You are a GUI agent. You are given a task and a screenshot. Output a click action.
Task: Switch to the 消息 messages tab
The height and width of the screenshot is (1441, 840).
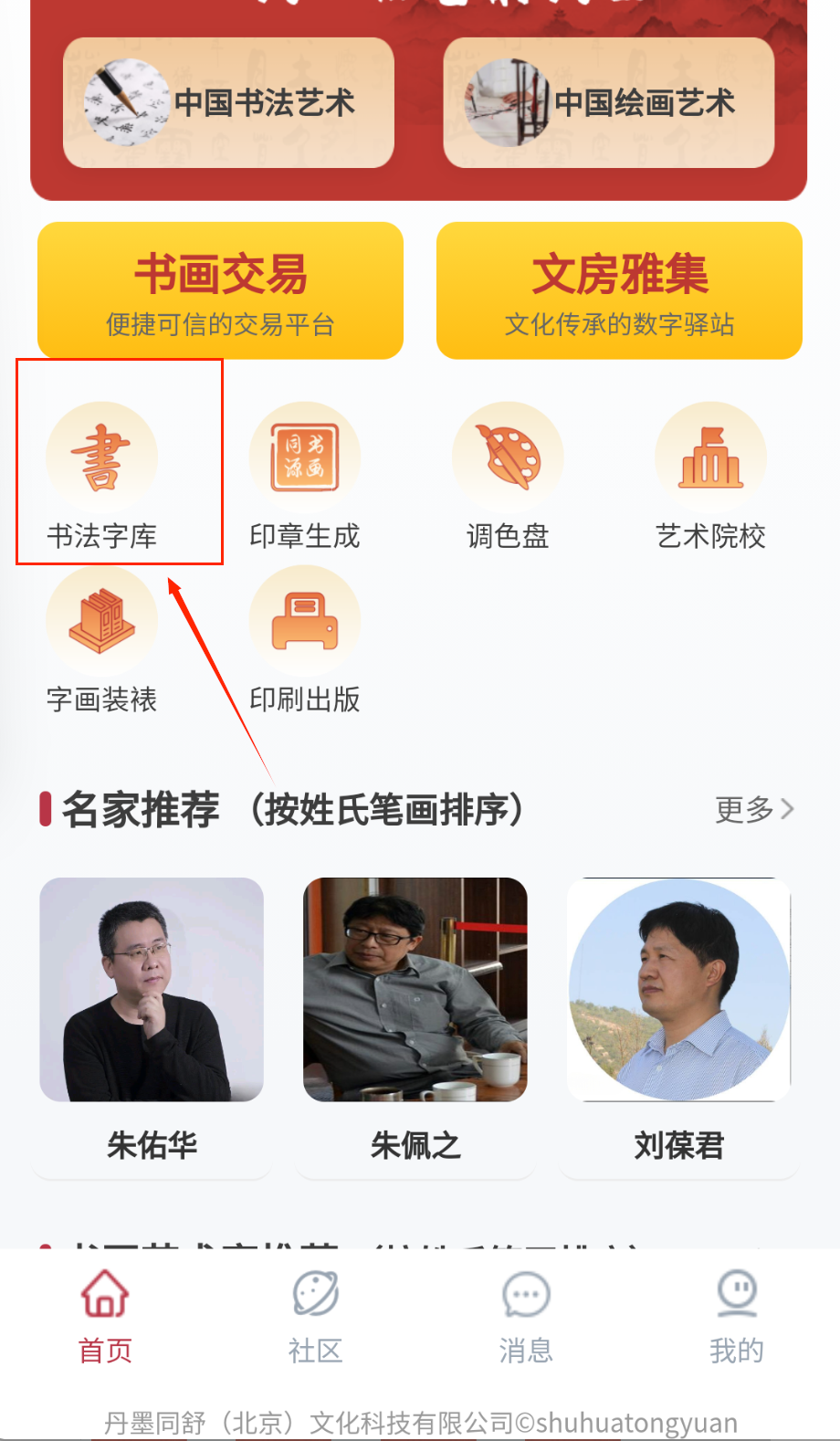526,1316
